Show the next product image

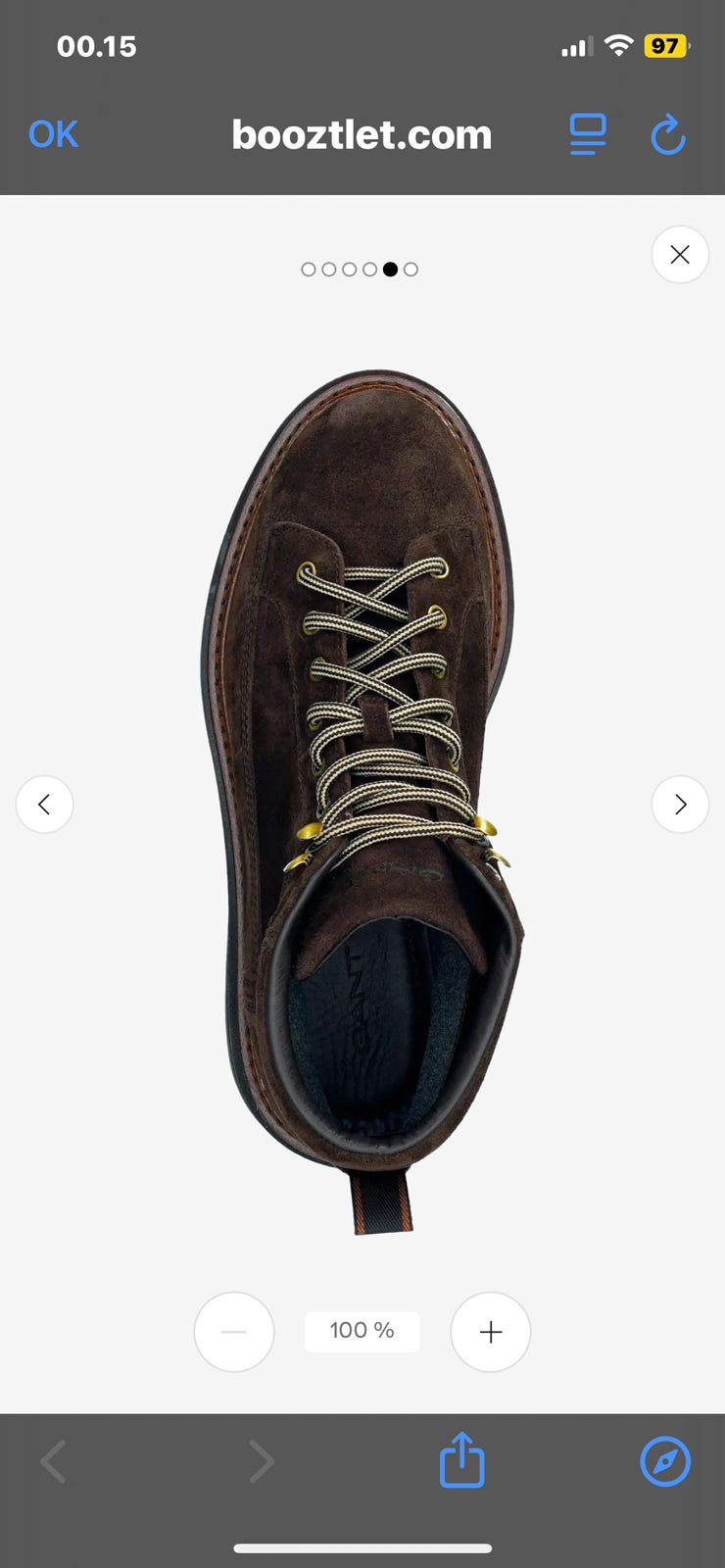[680, 805]
